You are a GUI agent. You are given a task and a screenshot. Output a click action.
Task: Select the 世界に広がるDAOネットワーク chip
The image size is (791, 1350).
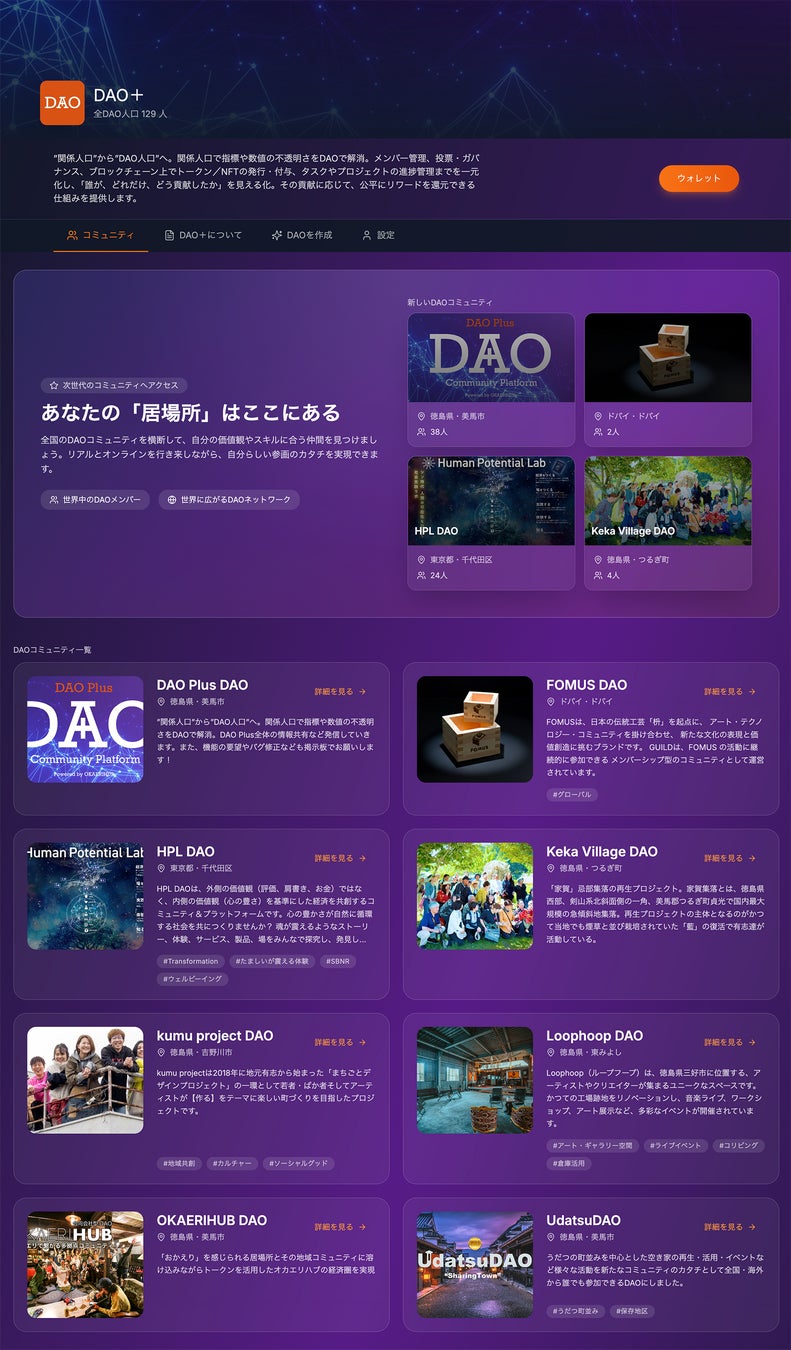pyautogui.click(x=229, y=499)
